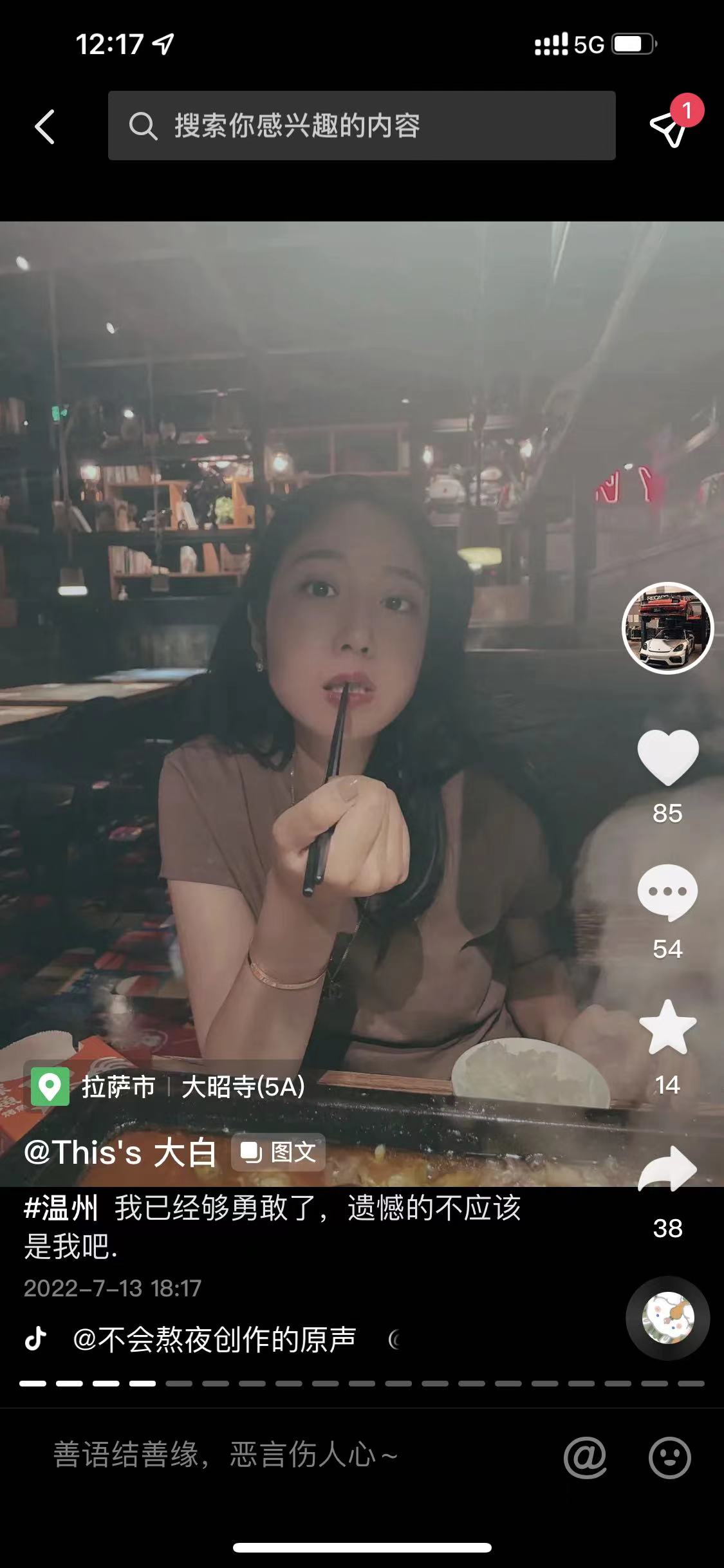Favorite the post with the star
Image resolution: width=724 pixels, height=1568 pixels.
(667, 1028)
